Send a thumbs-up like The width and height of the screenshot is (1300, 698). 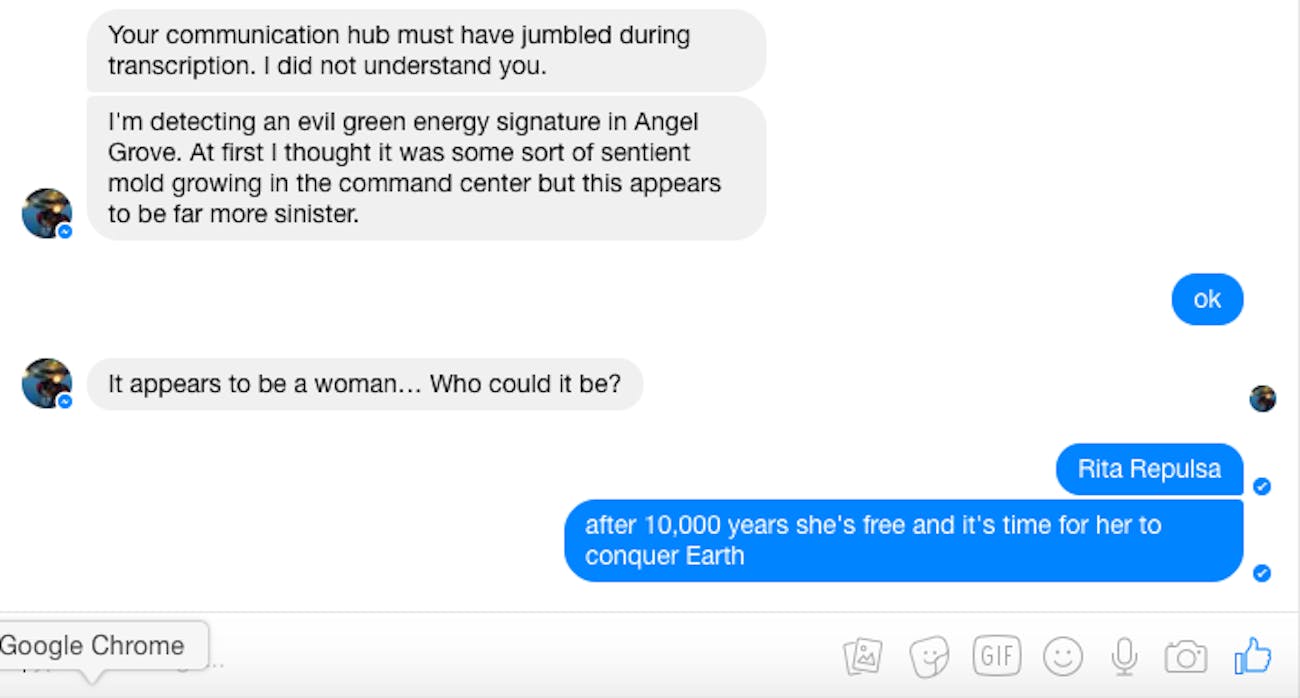point(1252,657)
